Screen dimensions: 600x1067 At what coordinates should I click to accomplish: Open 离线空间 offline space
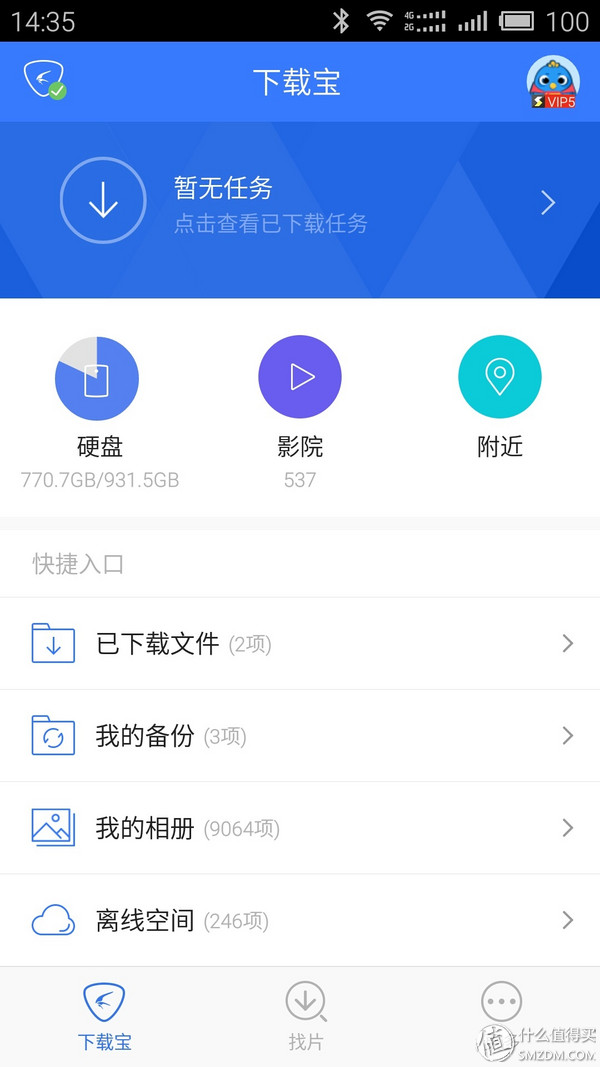point(300,920)
